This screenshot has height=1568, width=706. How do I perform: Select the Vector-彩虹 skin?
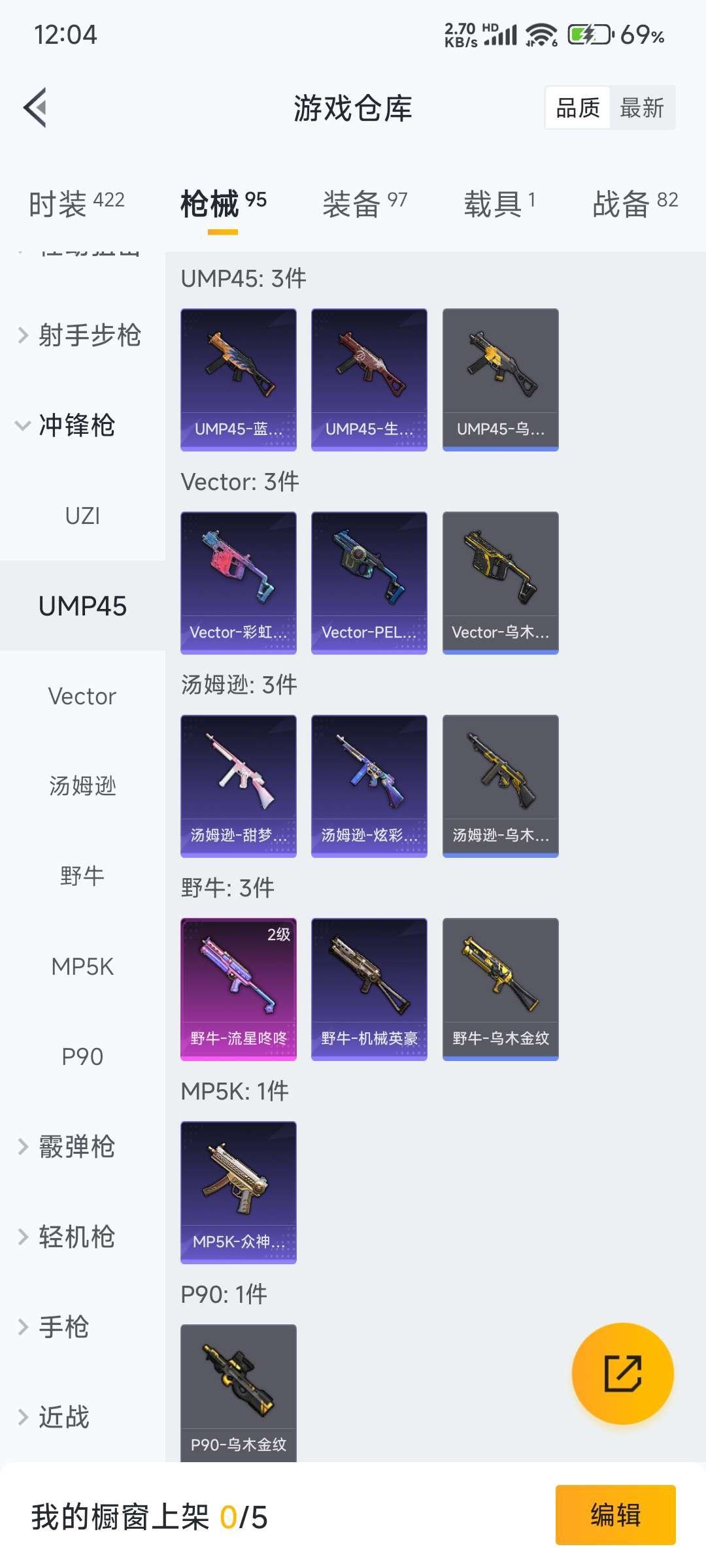238,583
